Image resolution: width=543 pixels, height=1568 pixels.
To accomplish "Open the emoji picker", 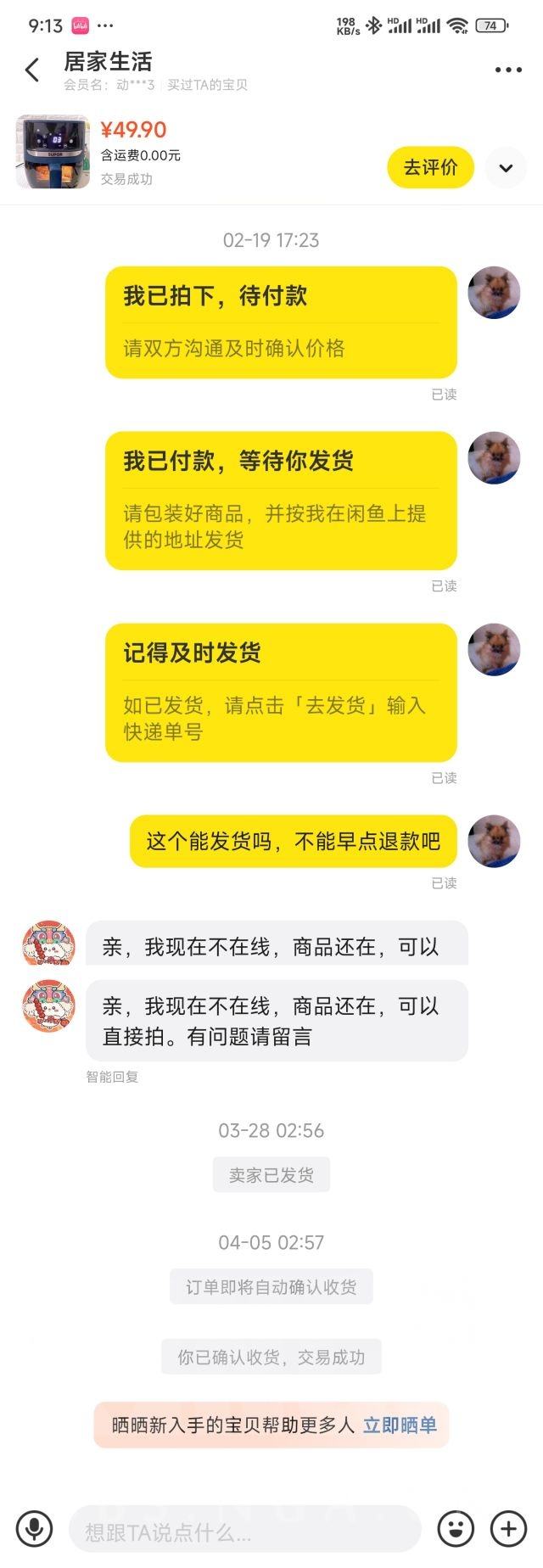I will (456, 1529).
